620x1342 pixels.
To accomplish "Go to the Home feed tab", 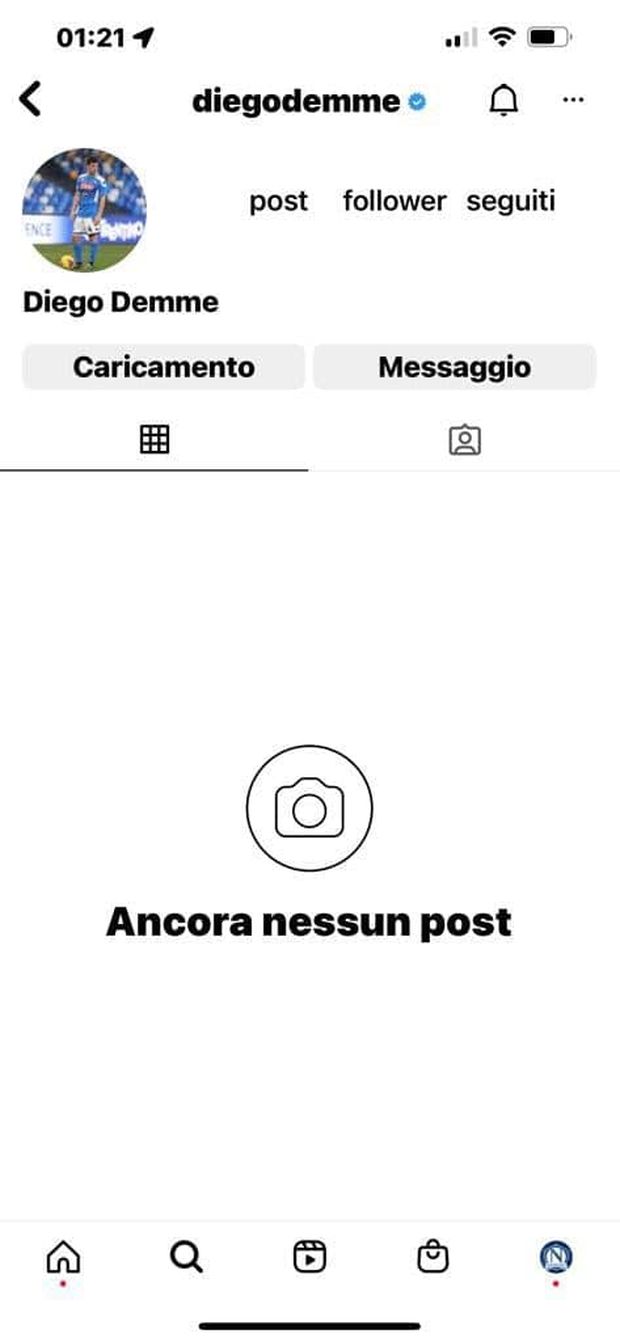I will click(64, 1256).
